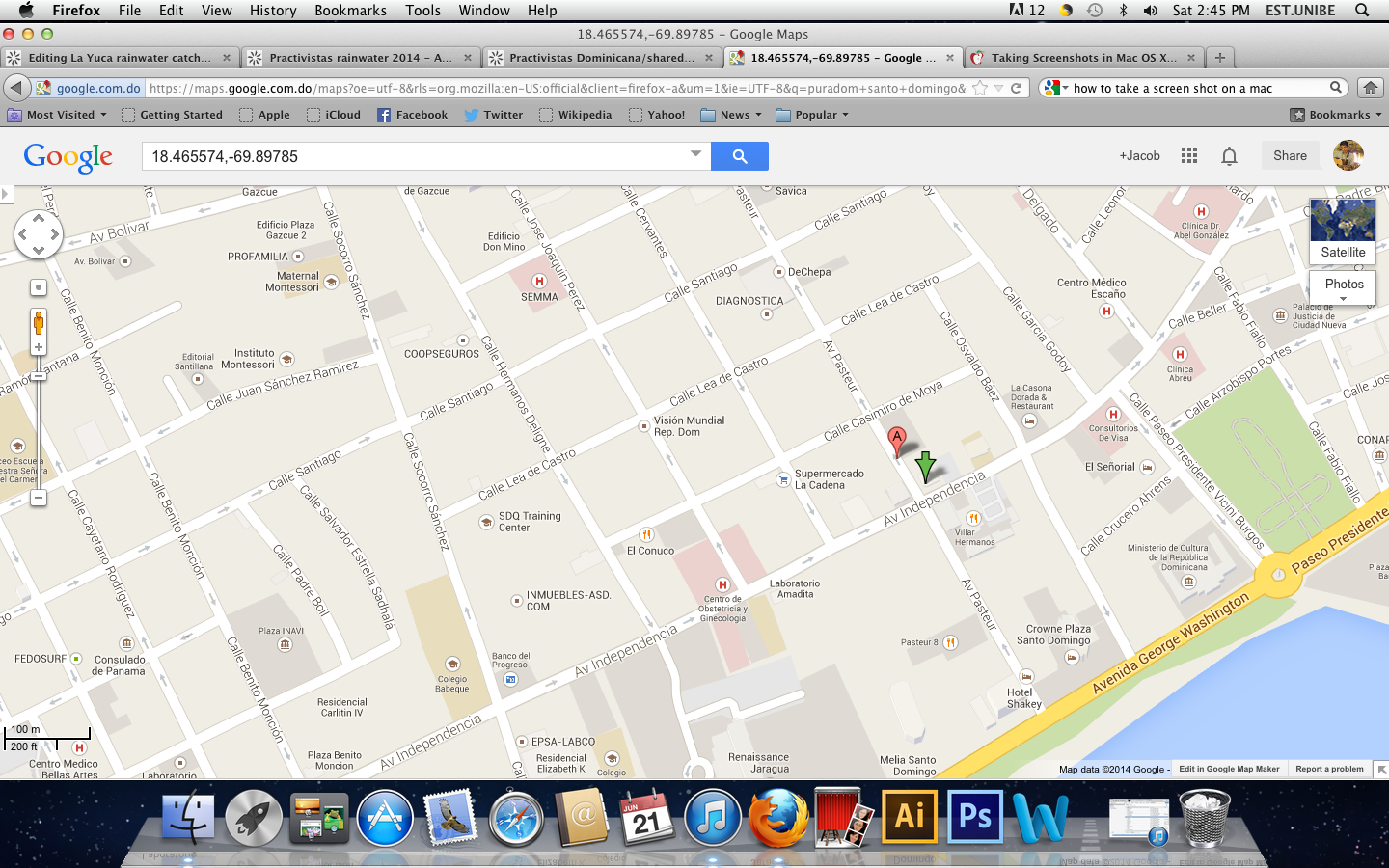Open the notifications bell
The width and height of the screenshot is (1389, 868).
1229,156
